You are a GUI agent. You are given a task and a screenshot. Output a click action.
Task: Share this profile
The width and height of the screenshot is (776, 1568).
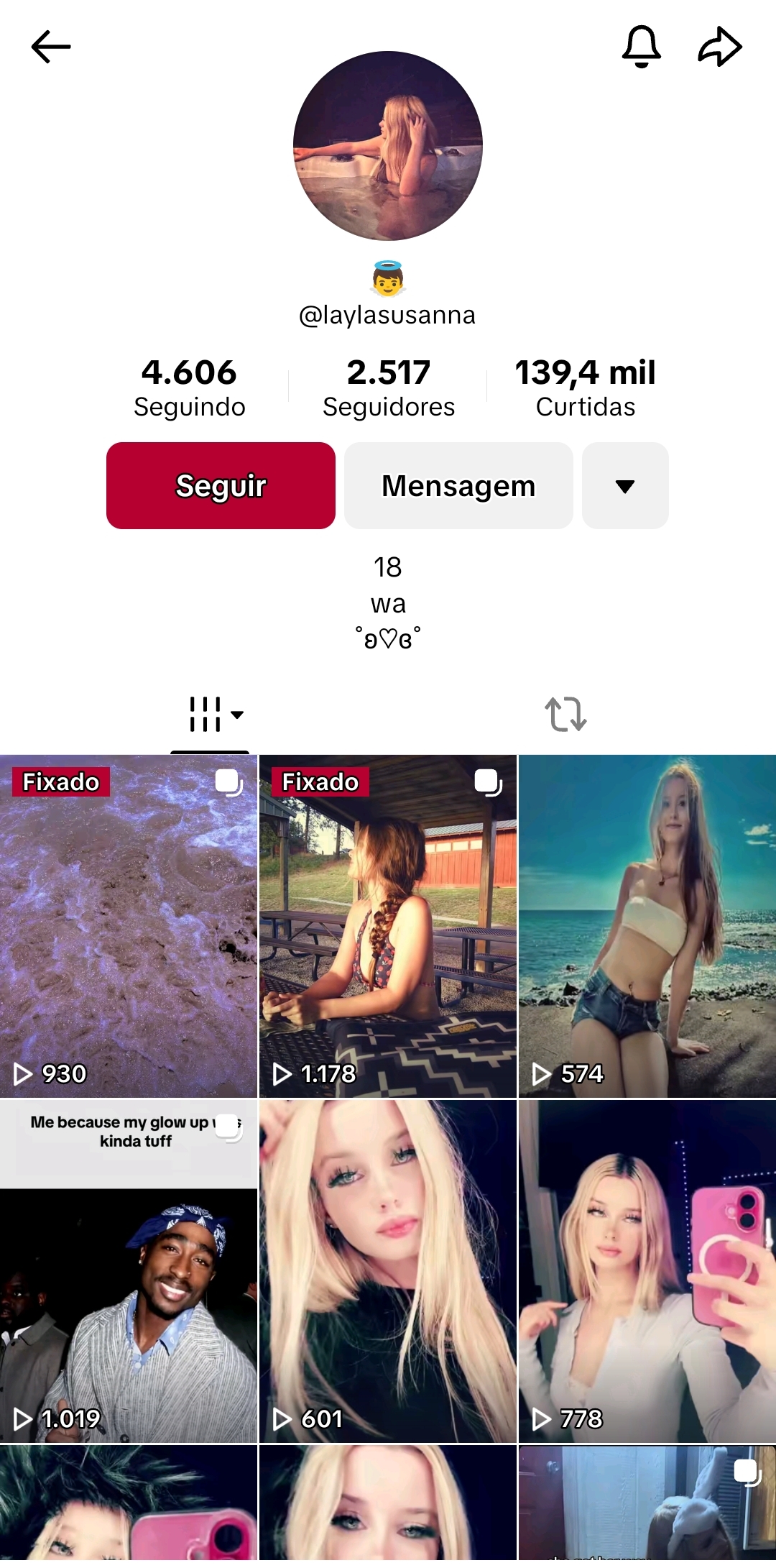pyautogui.click(x=720, y=47)
